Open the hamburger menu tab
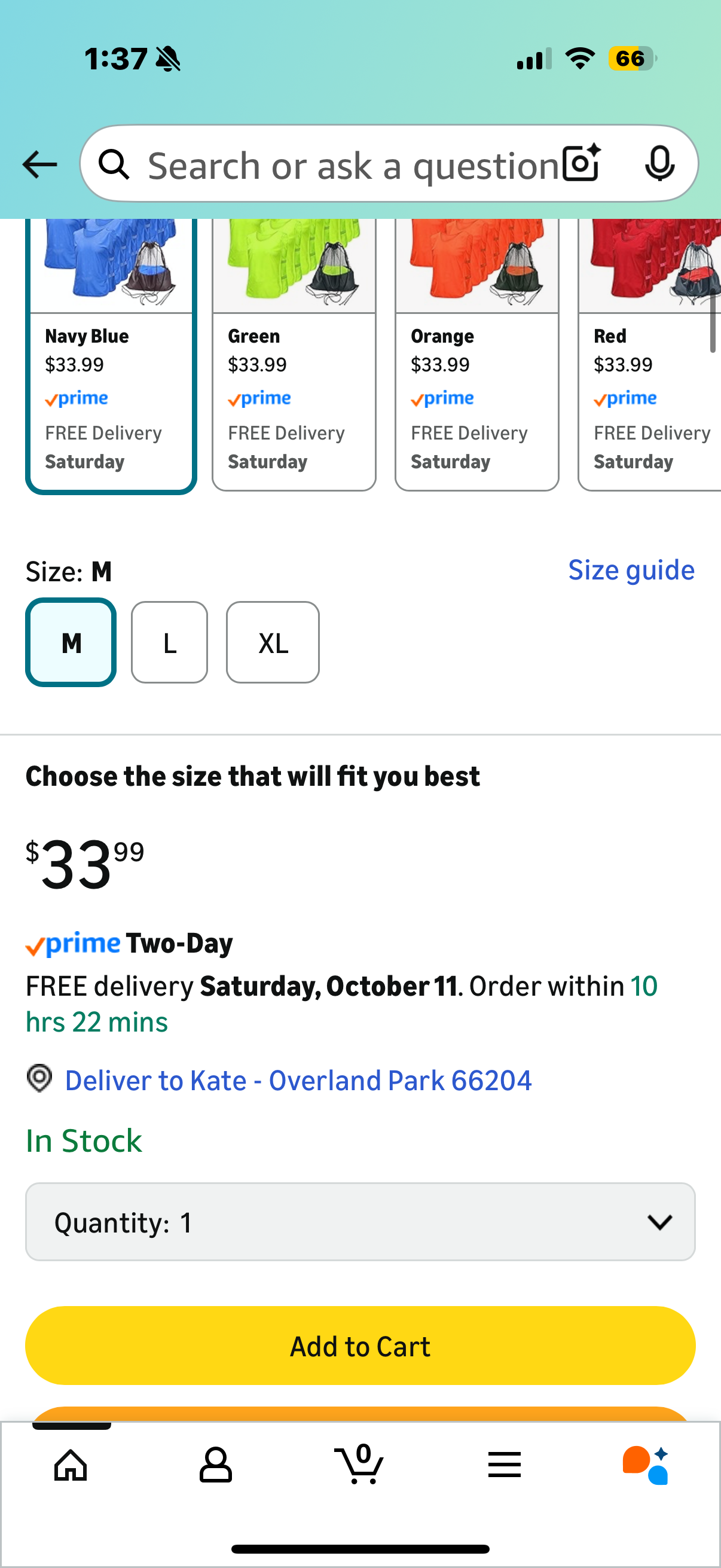721x1568 pixels. pyautogui.click(x=505, y=1465)
